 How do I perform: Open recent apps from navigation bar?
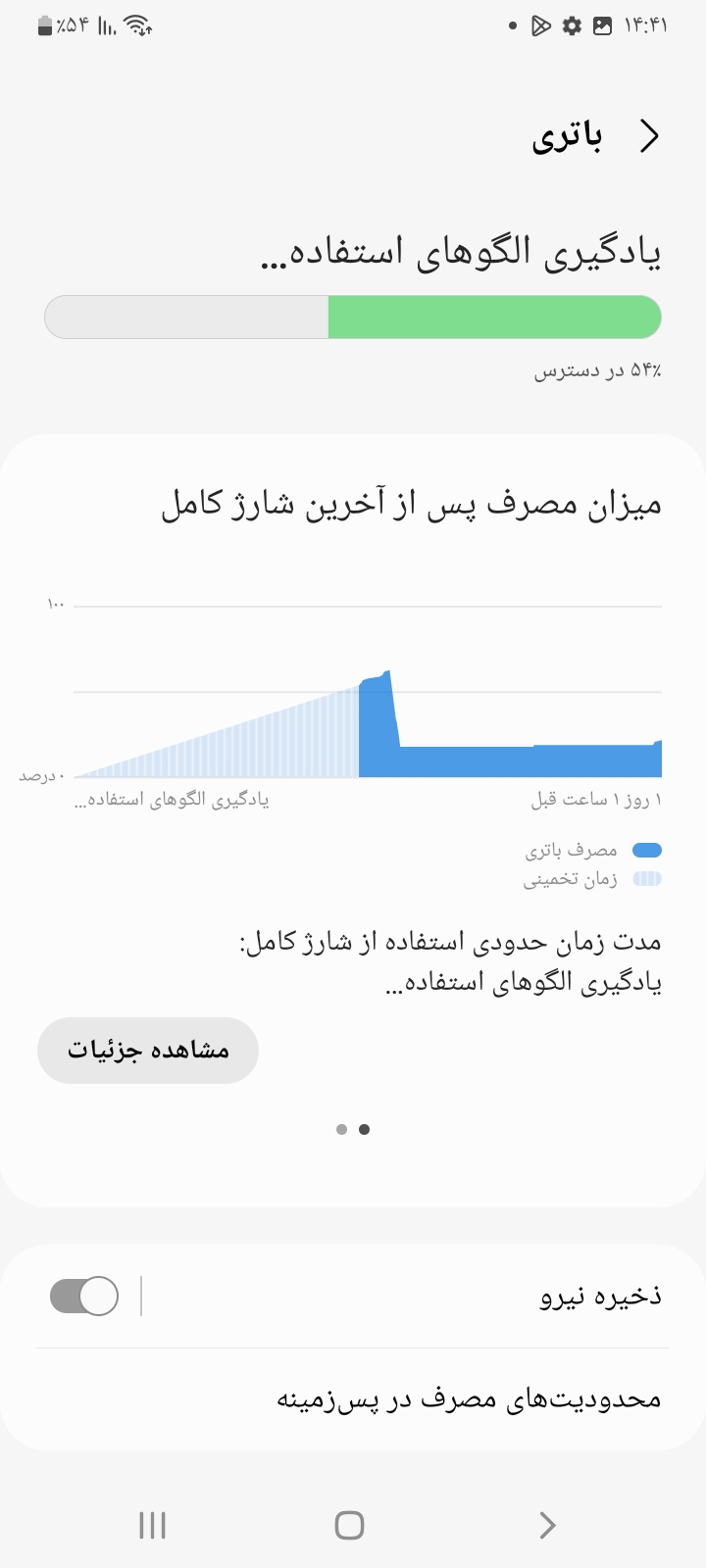click(153, 1525)
